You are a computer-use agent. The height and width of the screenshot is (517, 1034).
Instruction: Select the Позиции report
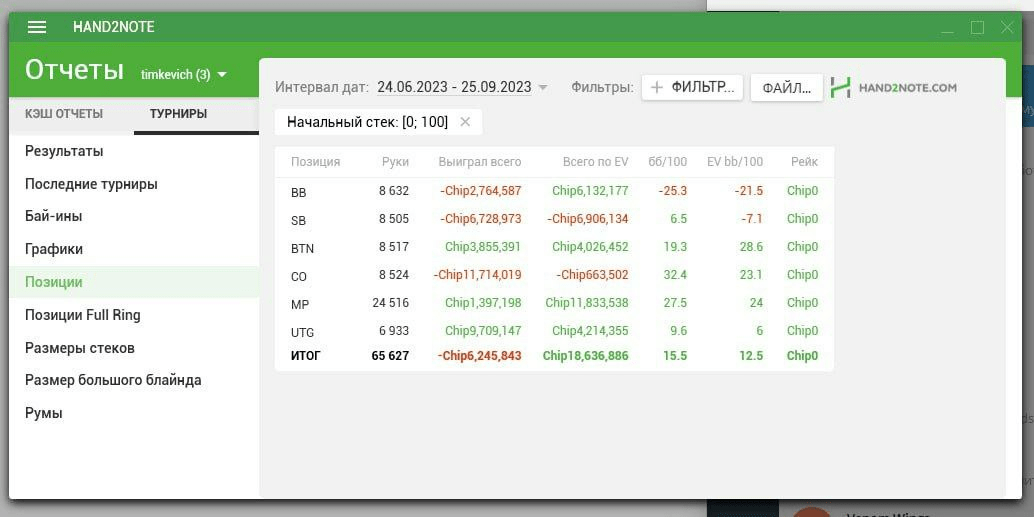[x=54, y=282]
